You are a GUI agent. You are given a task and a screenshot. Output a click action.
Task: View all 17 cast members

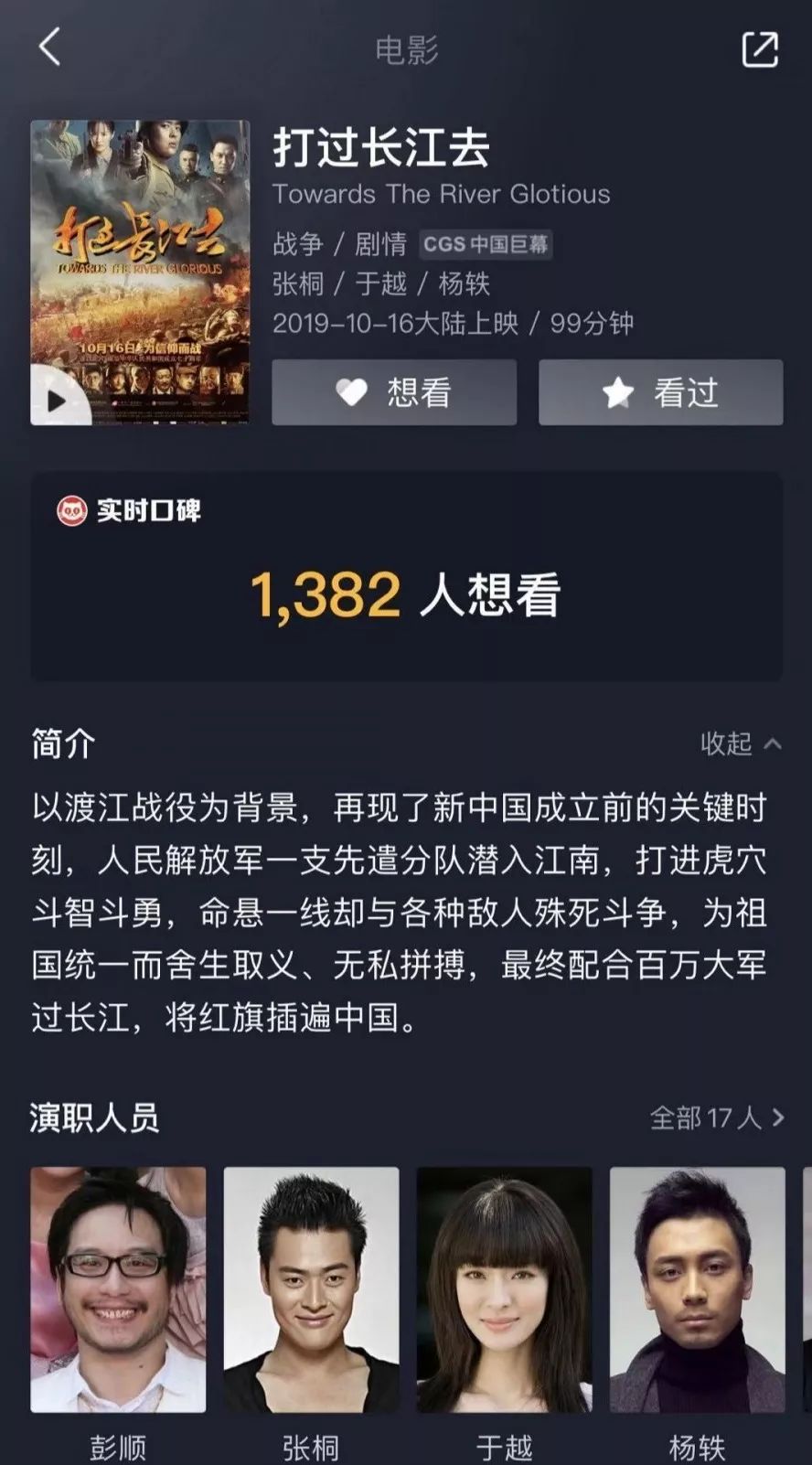click(x=717, y=1117)
